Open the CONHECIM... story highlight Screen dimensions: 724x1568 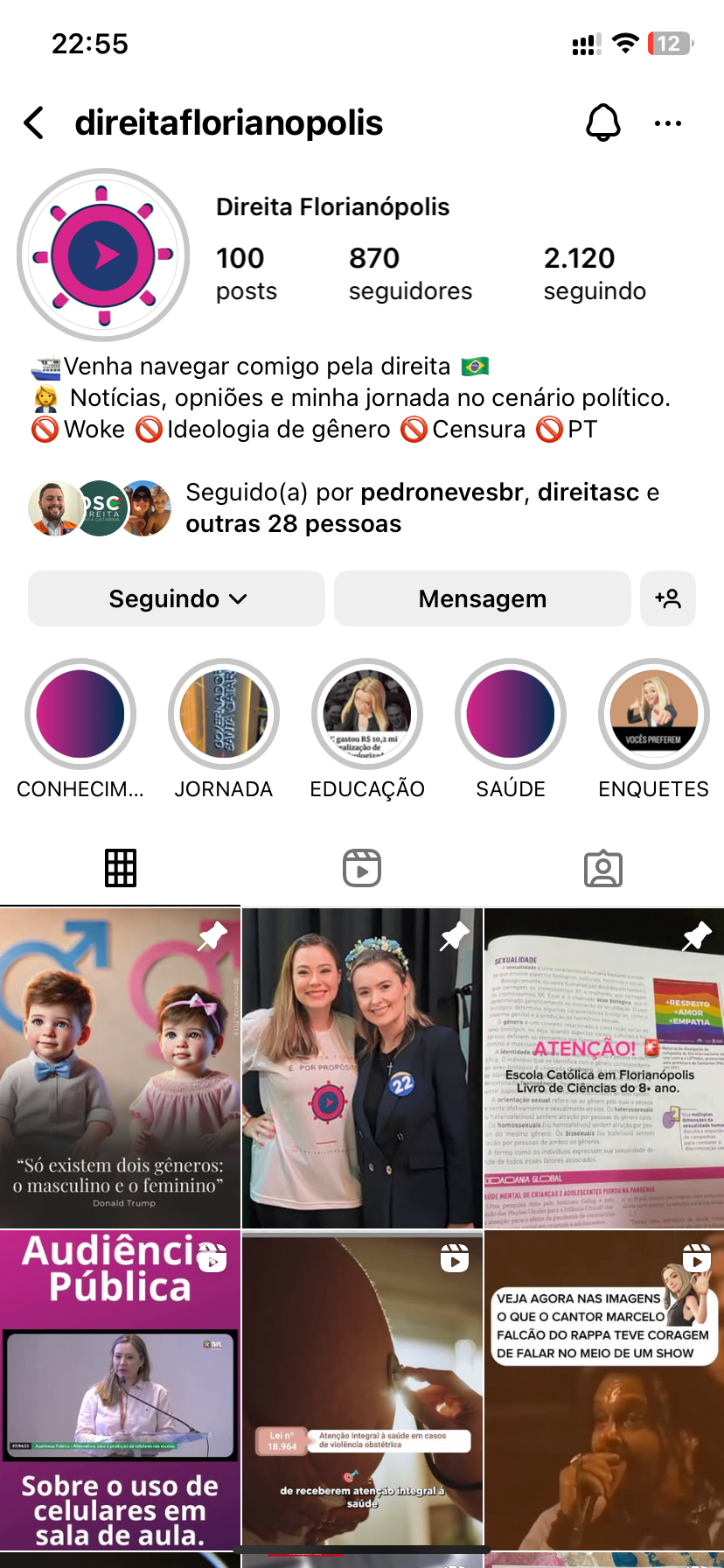tap(80, 715)
